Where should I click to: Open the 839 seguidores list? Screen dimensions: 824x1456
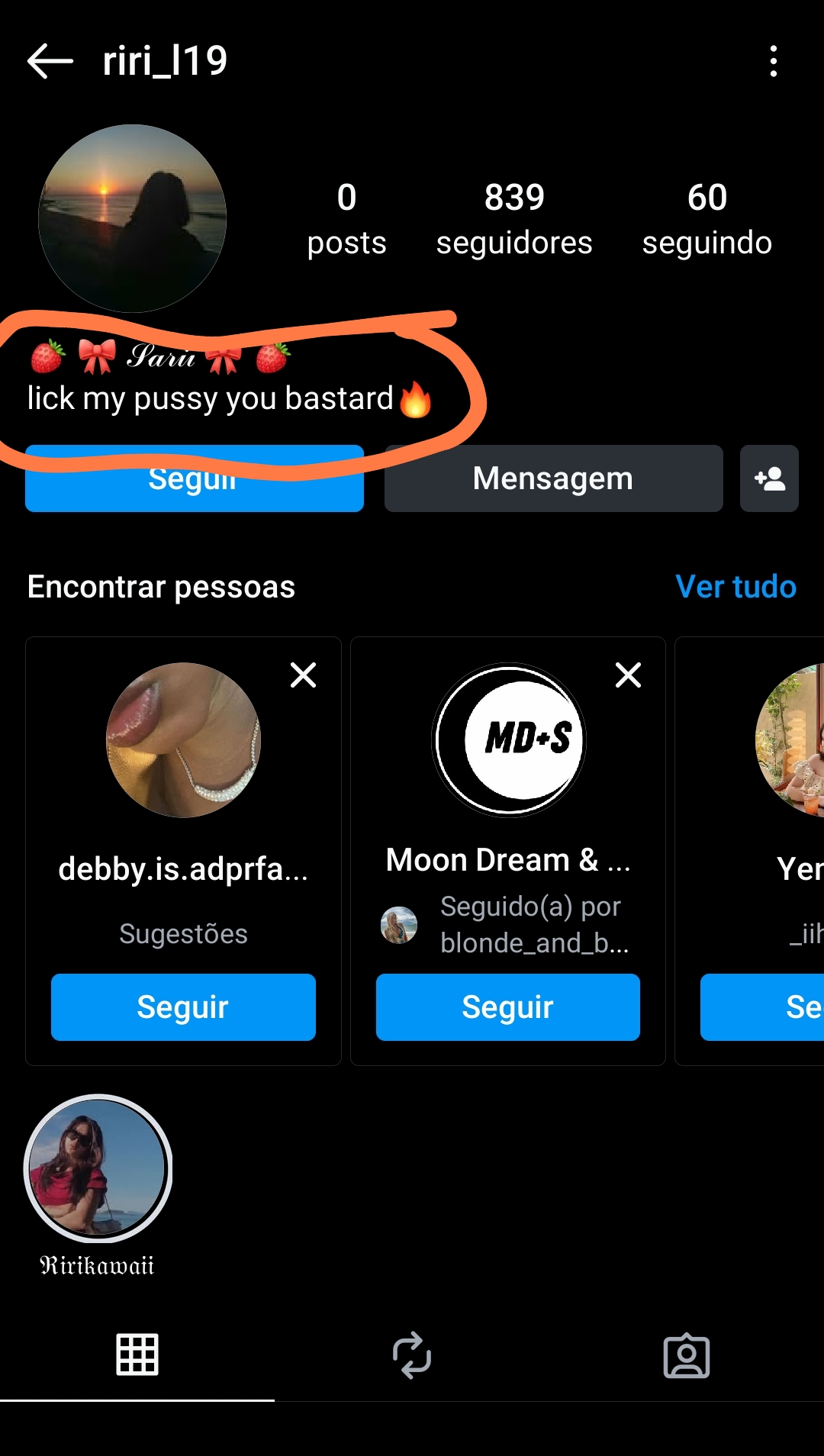(x=513, y=219)
